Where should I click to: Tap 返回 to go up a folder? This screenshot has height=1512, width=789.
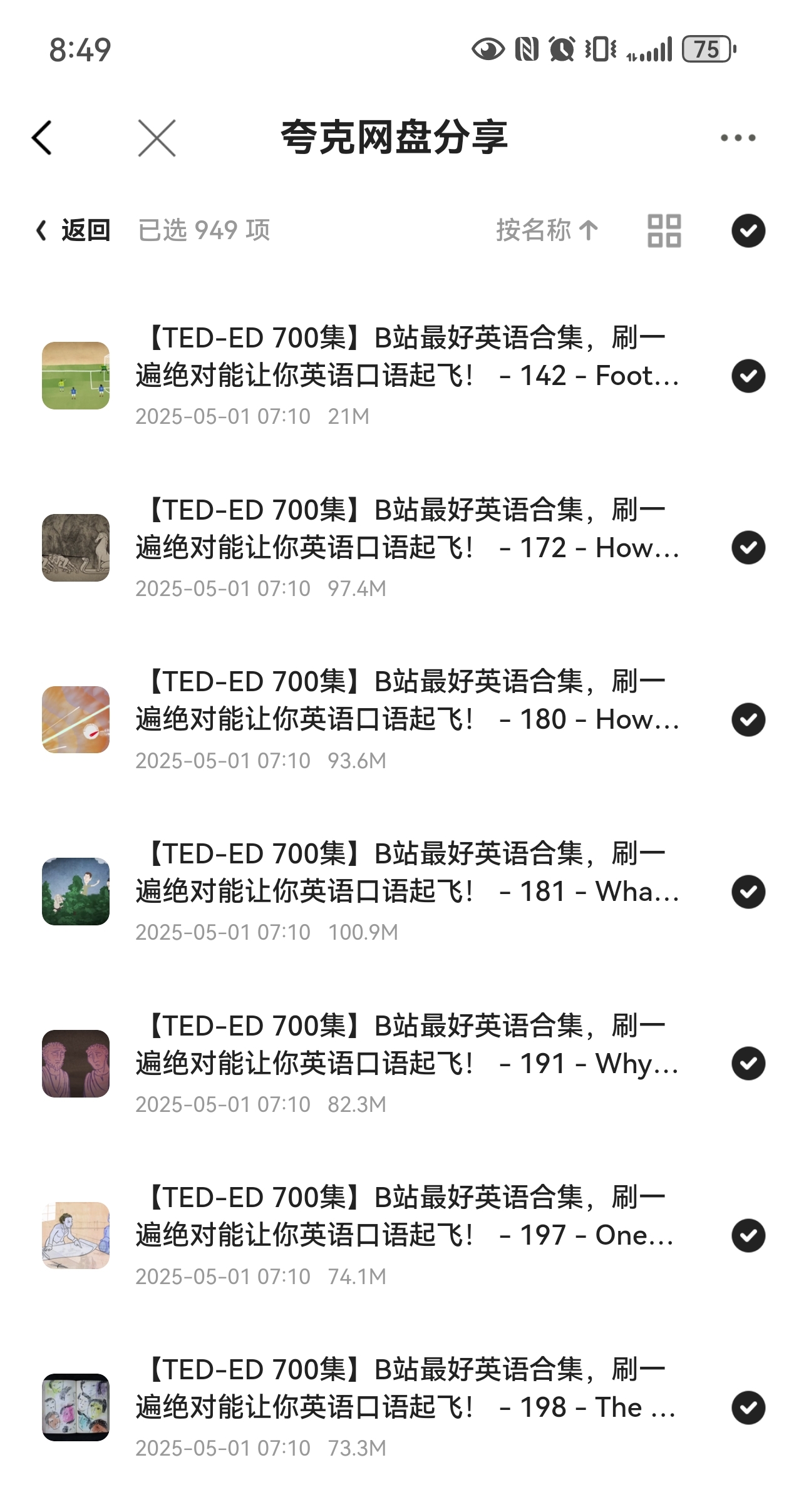tap(74, 230)
